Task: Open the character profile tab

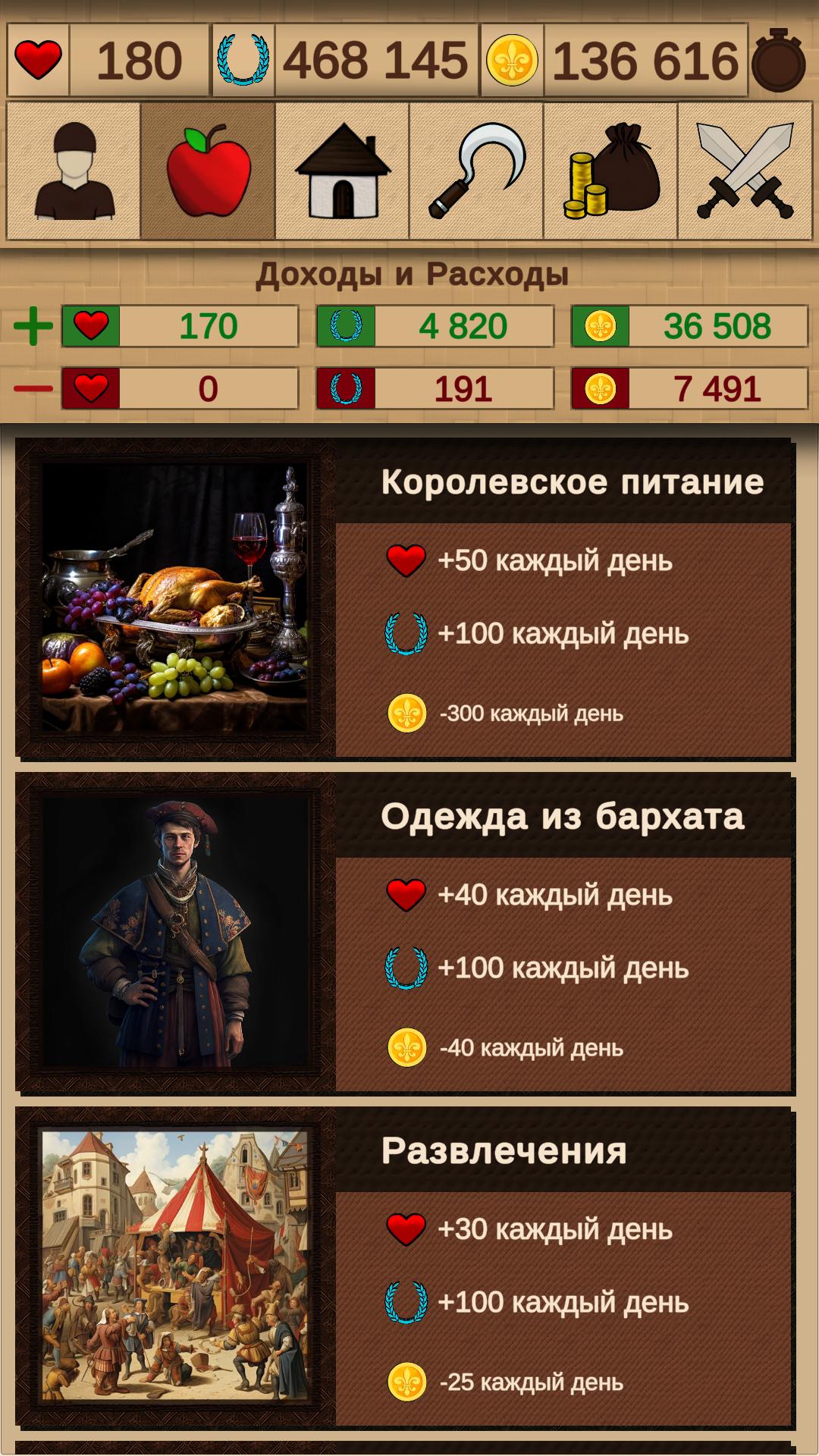Action: pyautogui.click(x=74, y=171)
